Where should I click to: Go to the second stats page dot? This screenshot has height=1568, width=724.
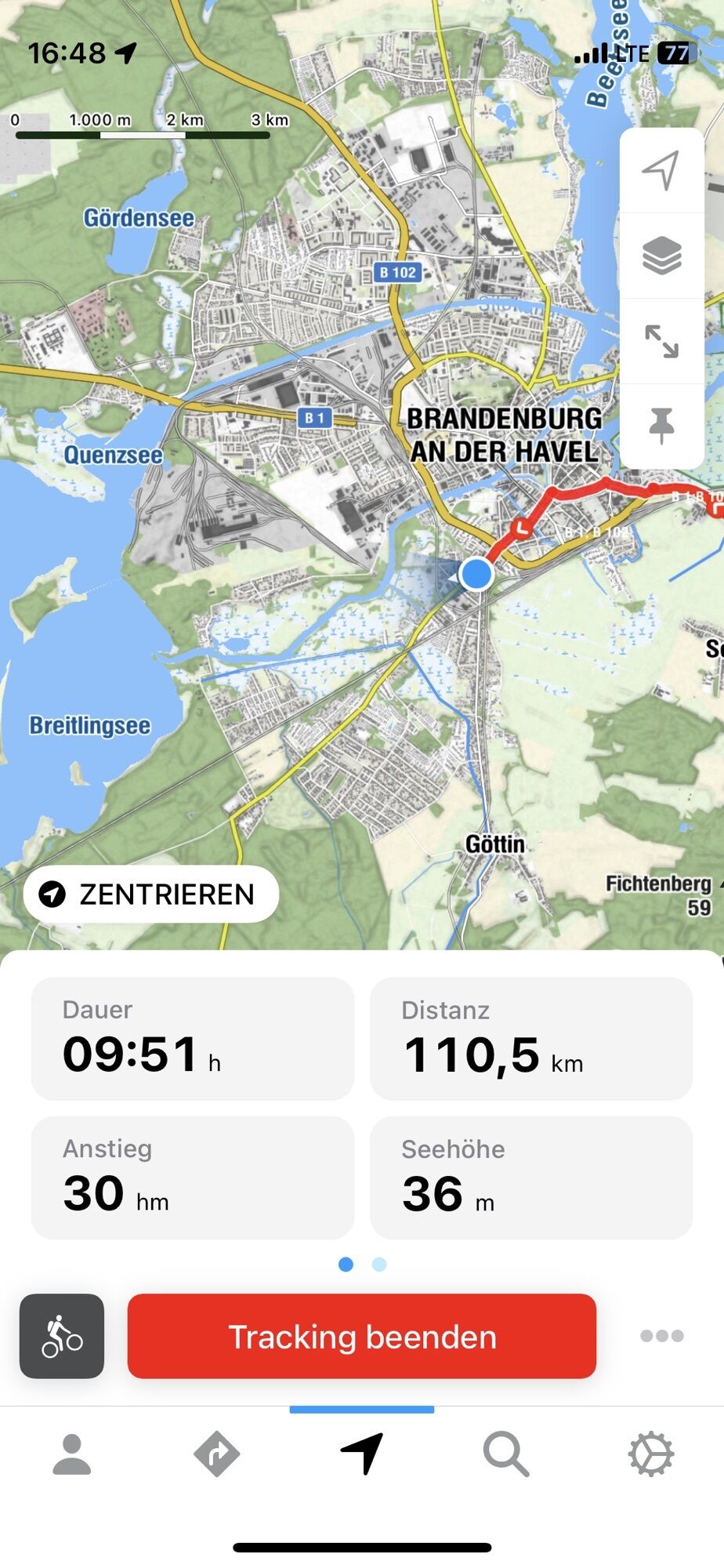click(379, 1265)
